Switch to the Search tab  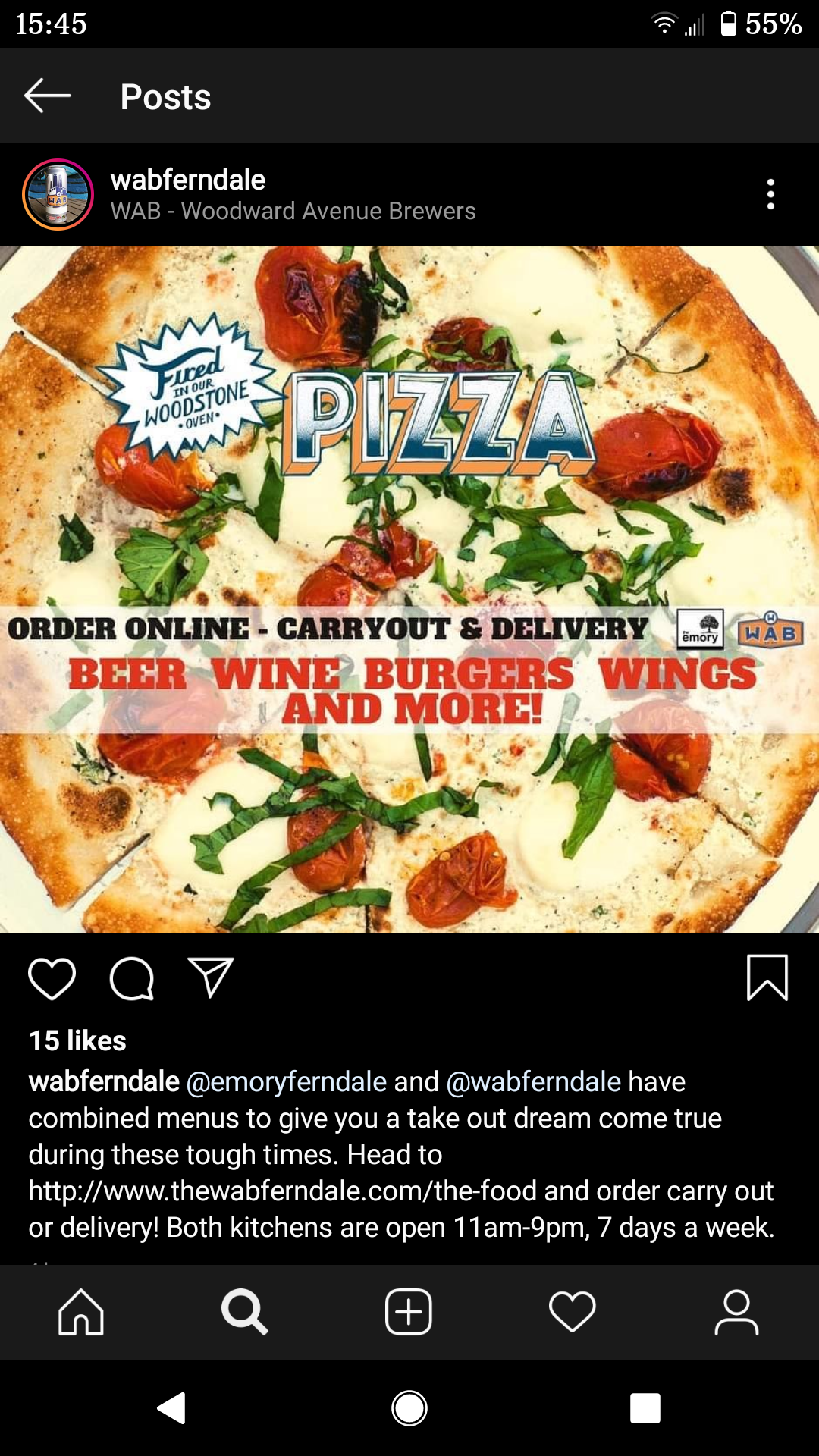[x=244, y=1312]
